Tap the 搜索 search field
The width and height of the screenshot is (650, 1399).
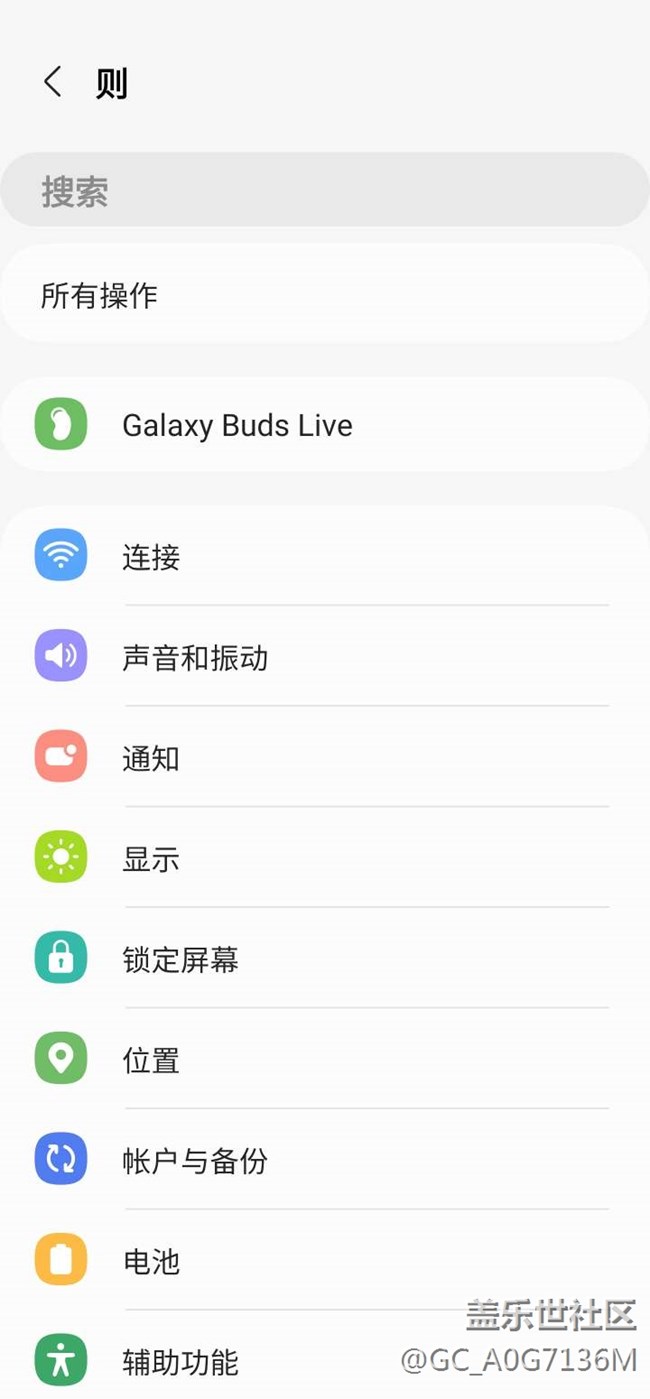pos(325,190)
